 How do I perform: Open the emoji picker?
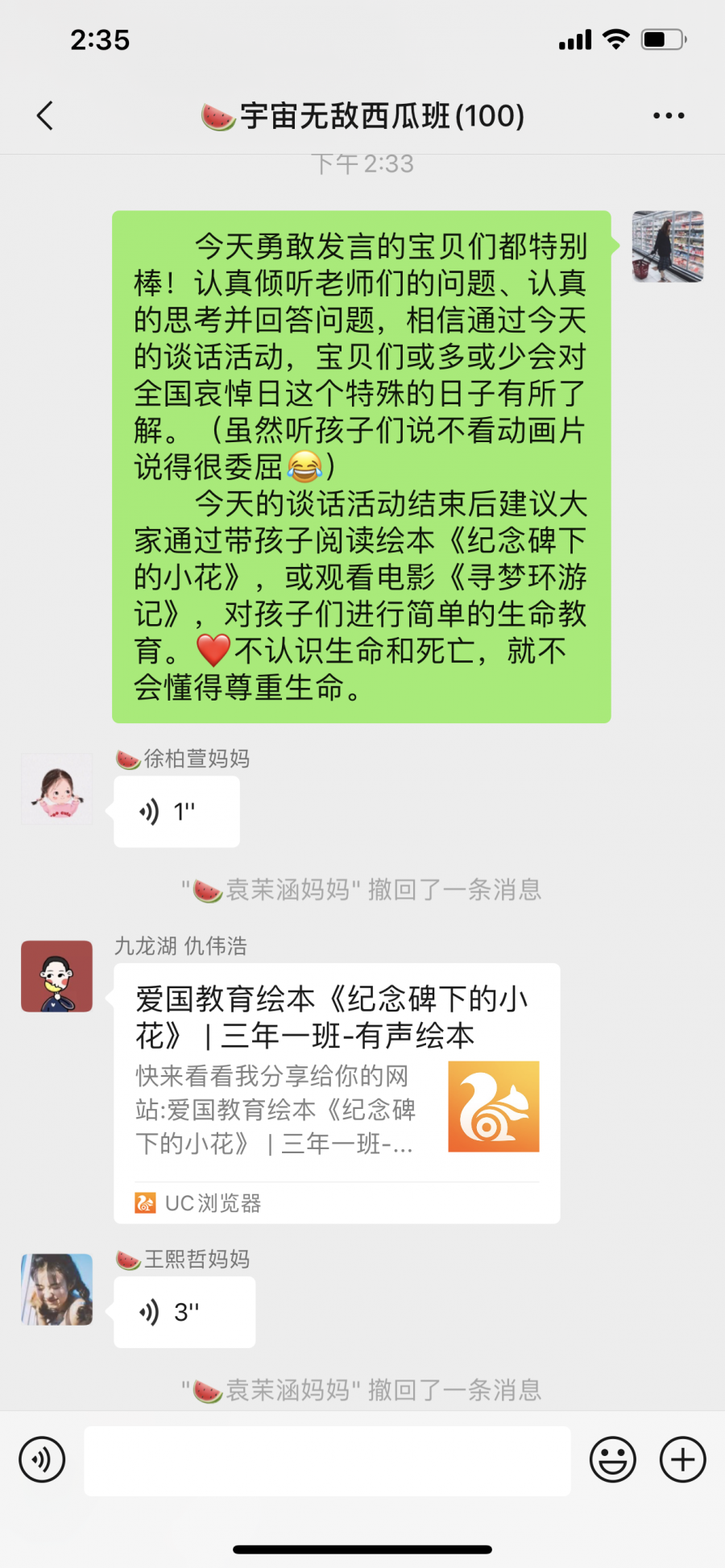612,1460
